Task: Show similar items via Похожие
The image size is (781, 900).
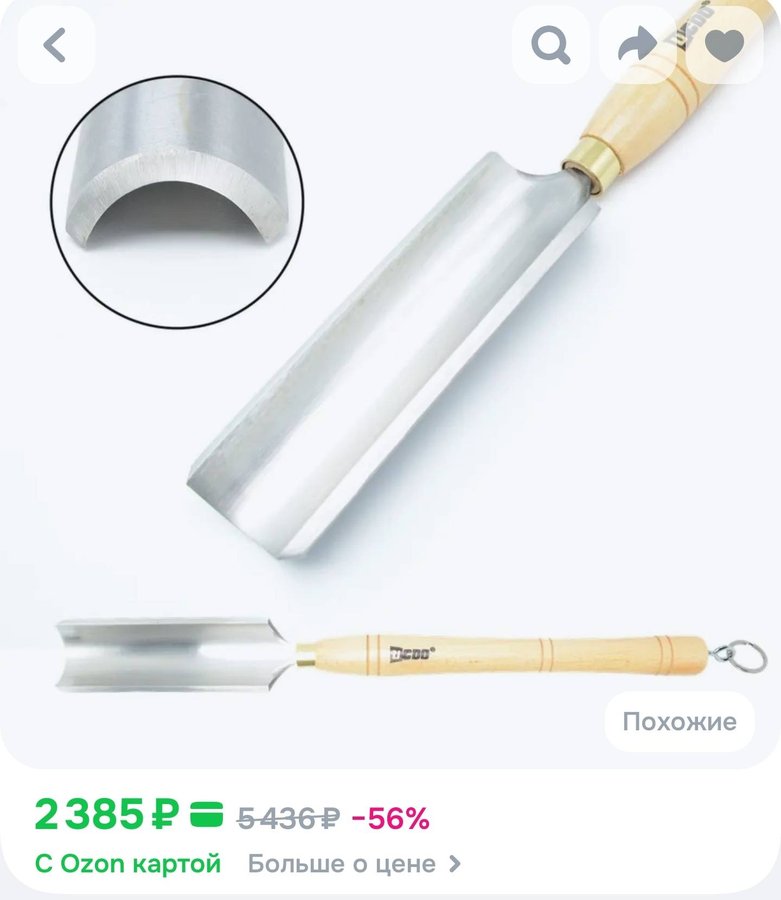Action: tap(679, 721)
